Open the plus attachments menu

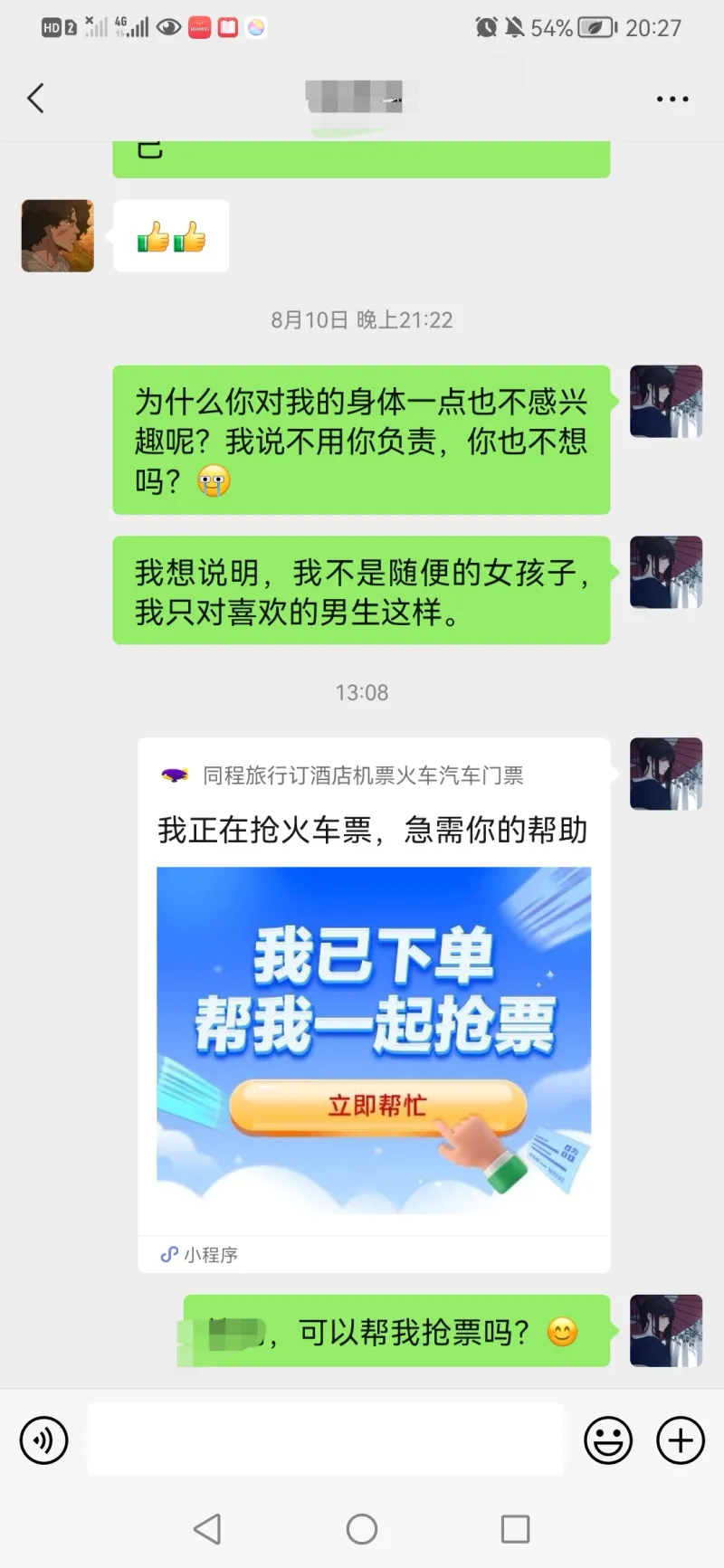[x=681, y=1440]
